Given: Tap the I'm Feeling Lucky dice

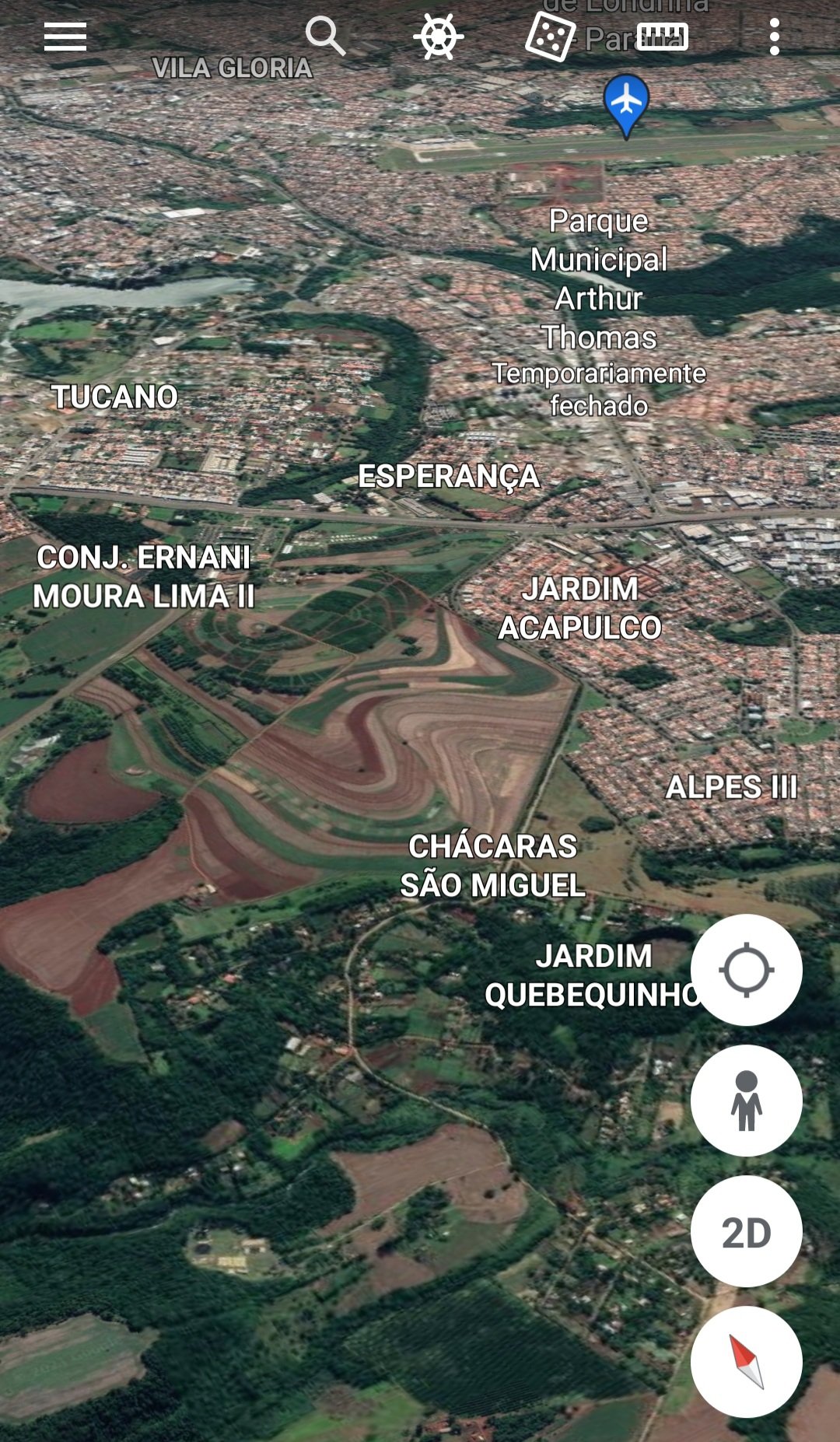Looking at the screenshot, I should tap(551, 37).
